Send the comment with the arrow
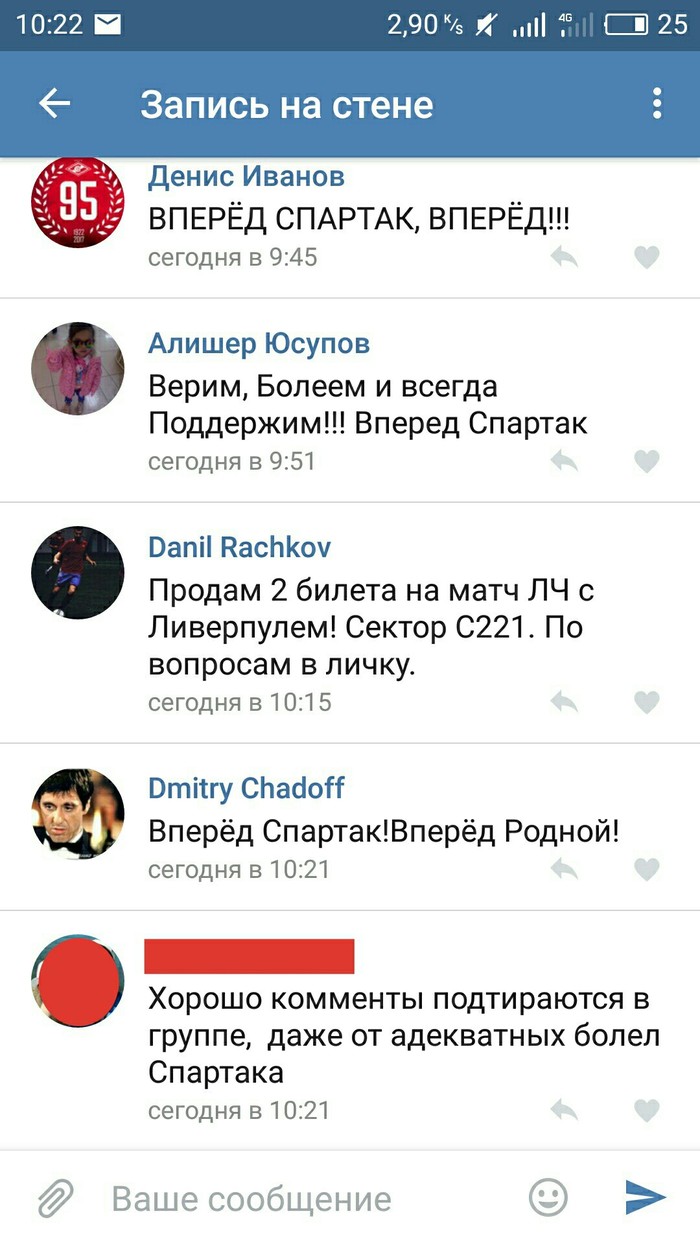The height and width of the screenshot is (1244, 700). click(x=645, y=1198)
